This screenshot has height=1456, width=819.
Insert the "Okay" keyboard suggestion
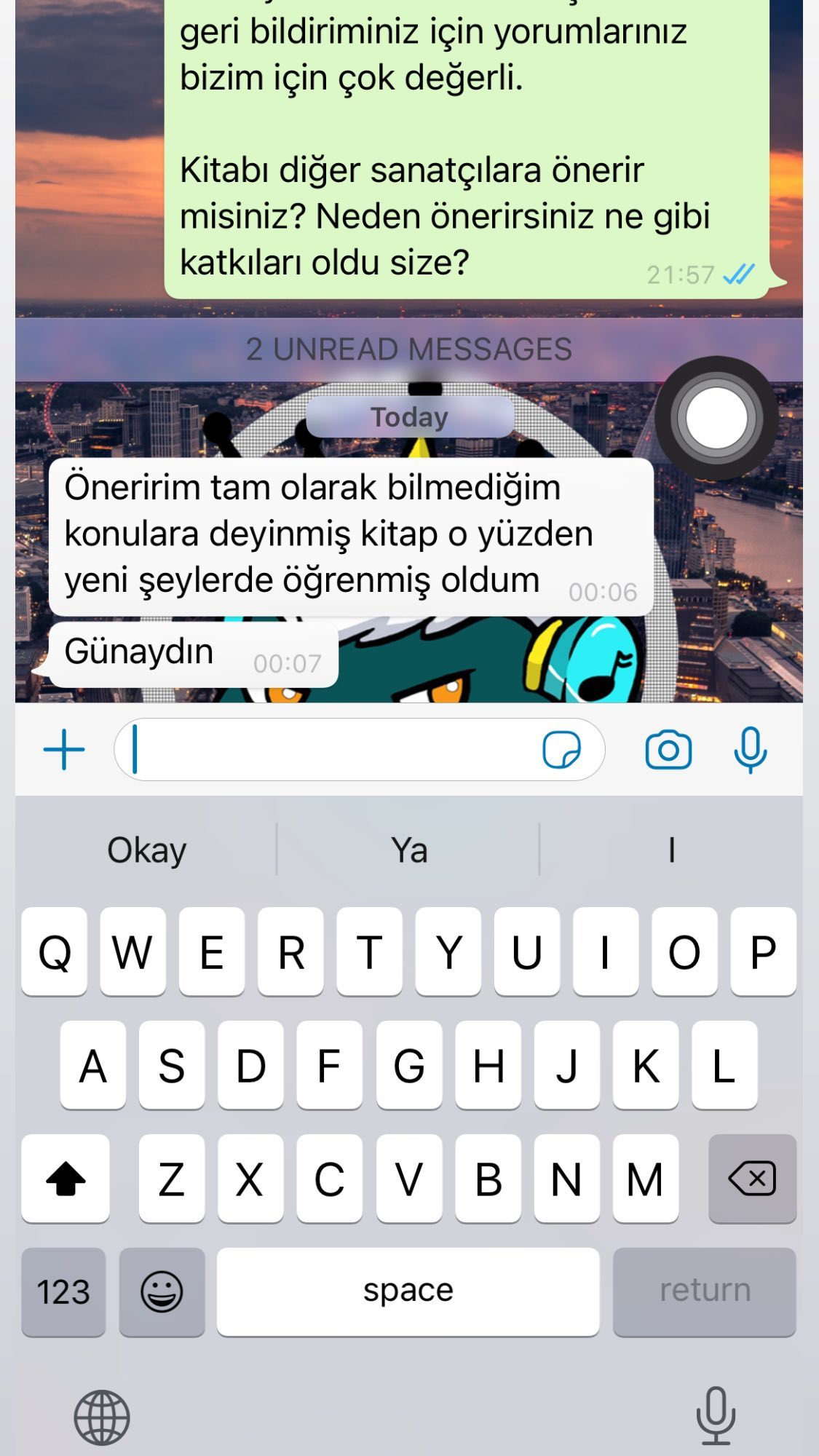point(146,850)
